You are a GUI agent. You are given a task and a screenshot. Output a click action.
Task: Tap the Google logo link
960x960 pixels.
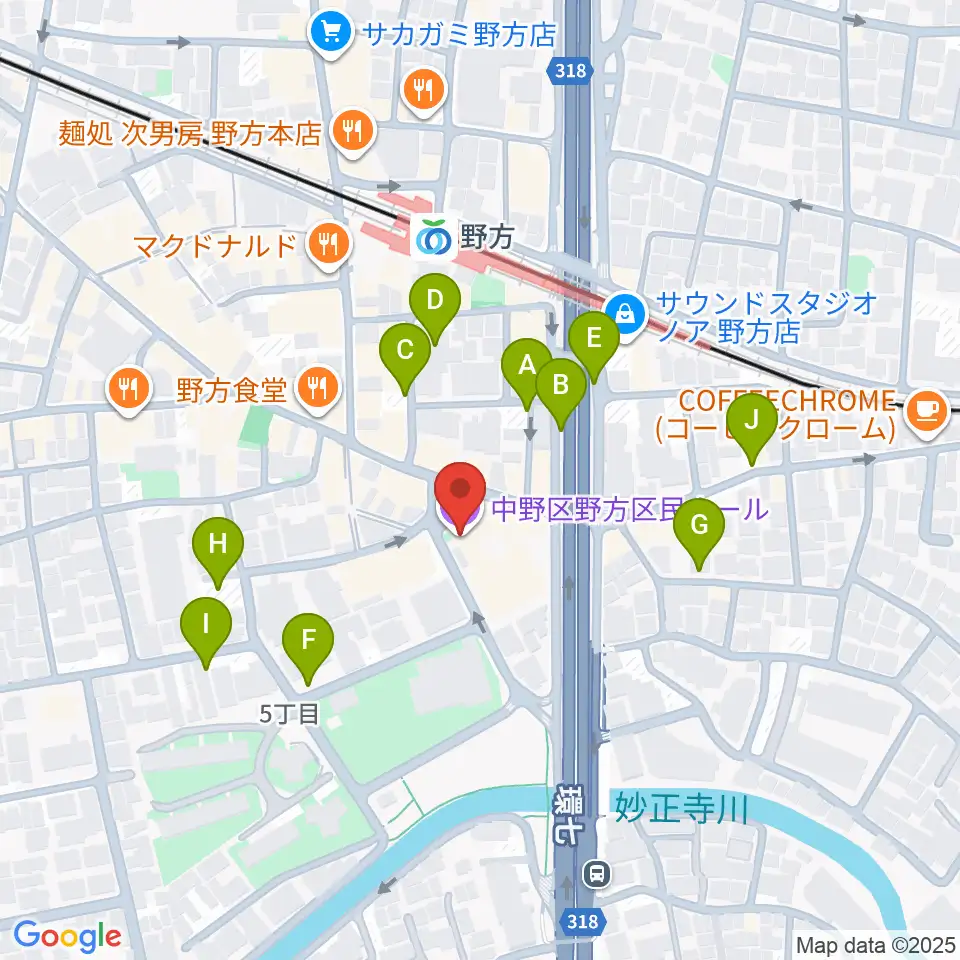tap(67, 937)
